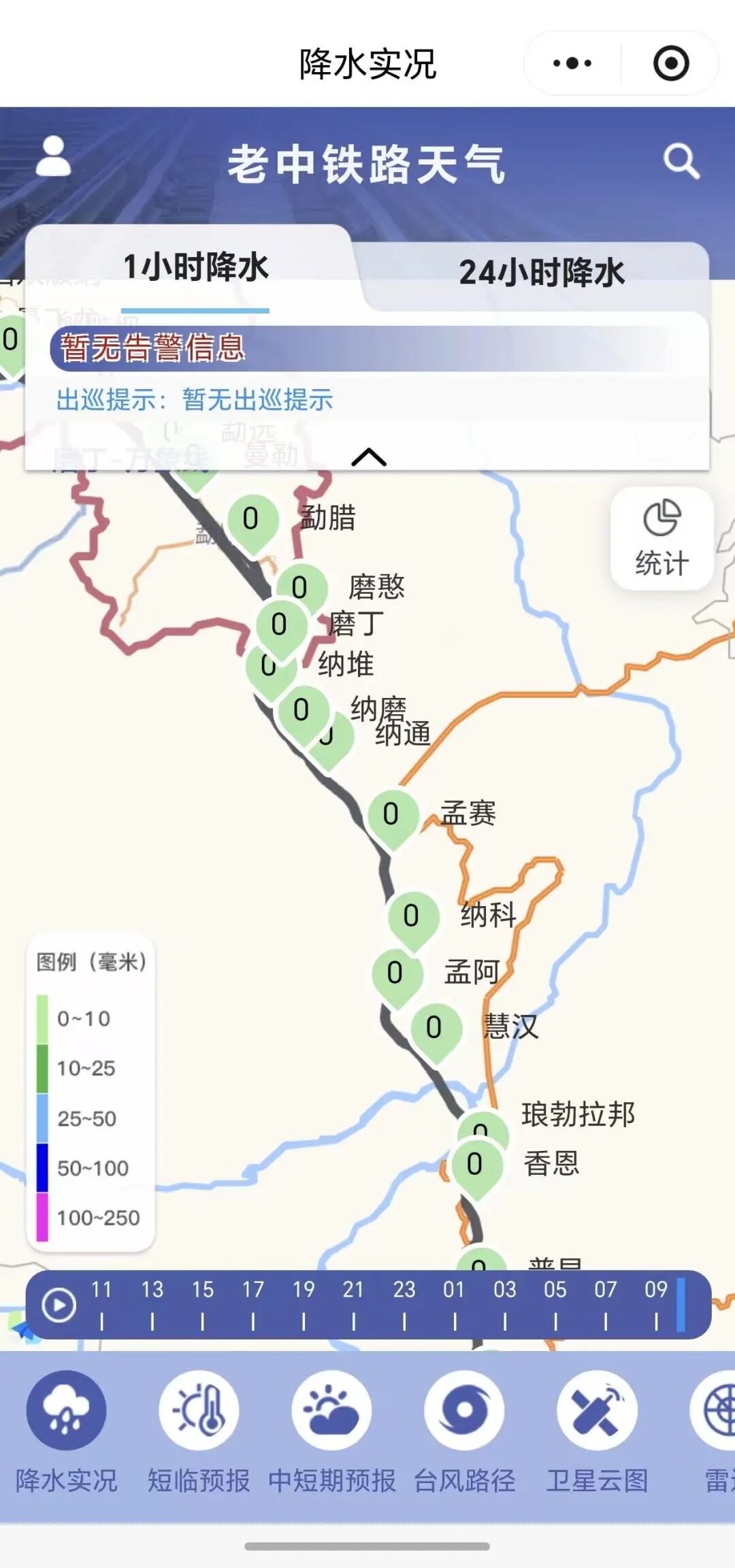
Task: View the 勐腊 station rainfall marker
Action: tap(252, 520)
